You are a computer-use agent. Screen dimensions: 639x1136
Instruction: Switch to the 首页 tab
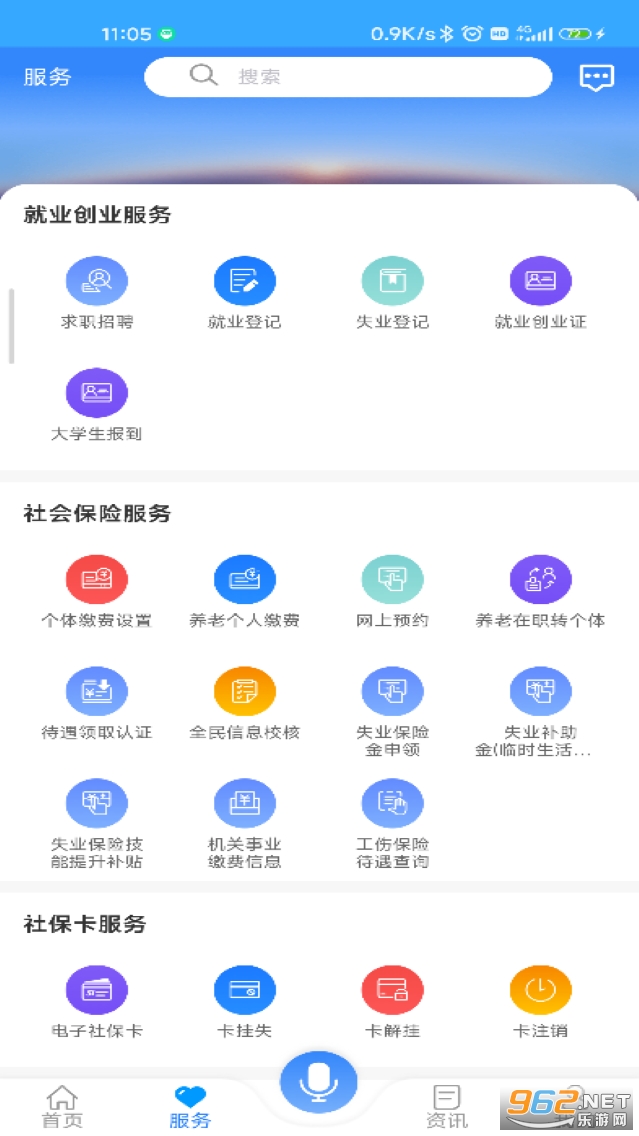(62, 1106)
